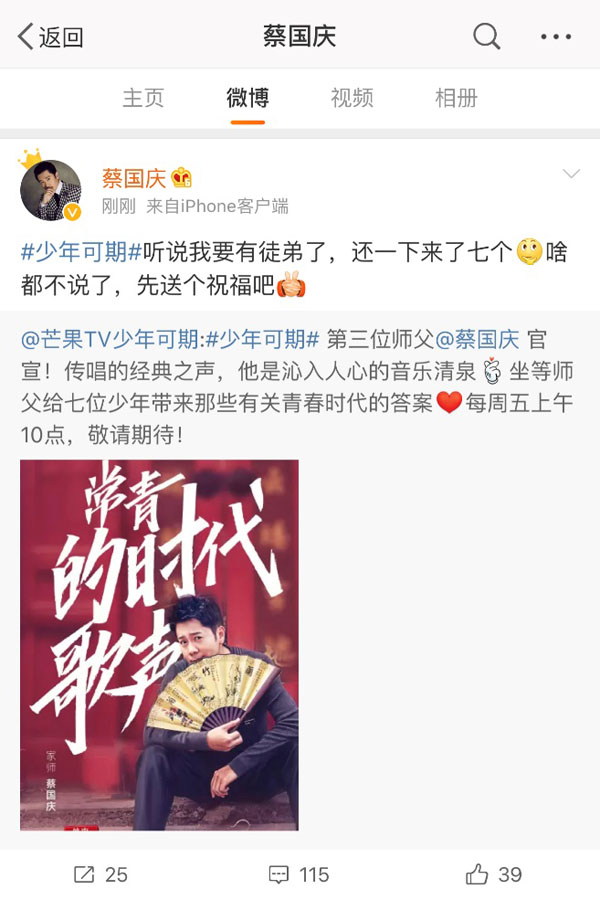Screen dimensions: 600x900
Task: Tap 蔡国庆's profile avatar
Action: (x=51, y=189)
